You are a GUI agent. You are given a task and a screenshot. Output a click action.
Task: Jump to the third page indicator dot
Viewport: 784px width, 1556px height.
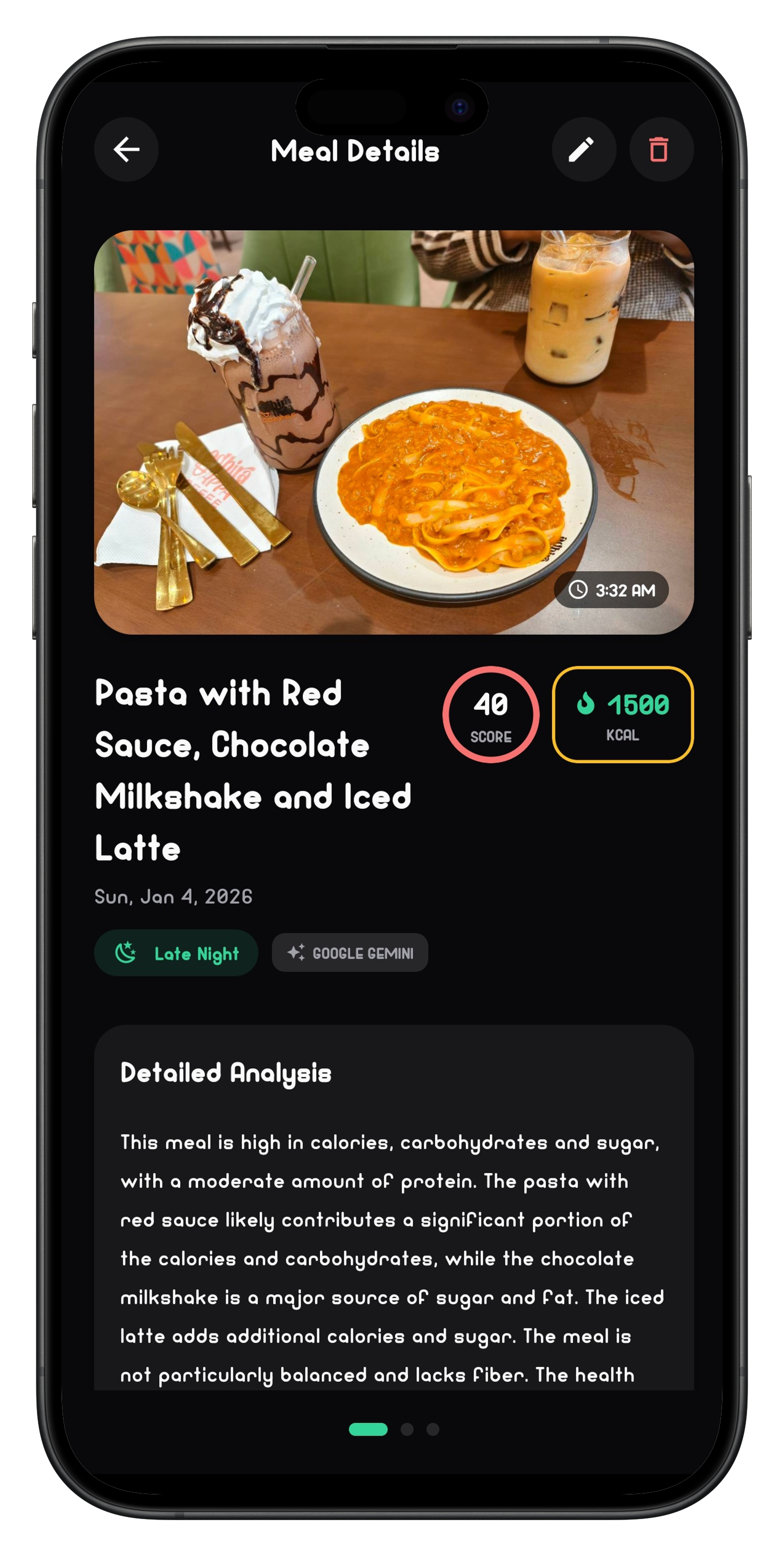pyautogui.click(x=433, y=1429)
